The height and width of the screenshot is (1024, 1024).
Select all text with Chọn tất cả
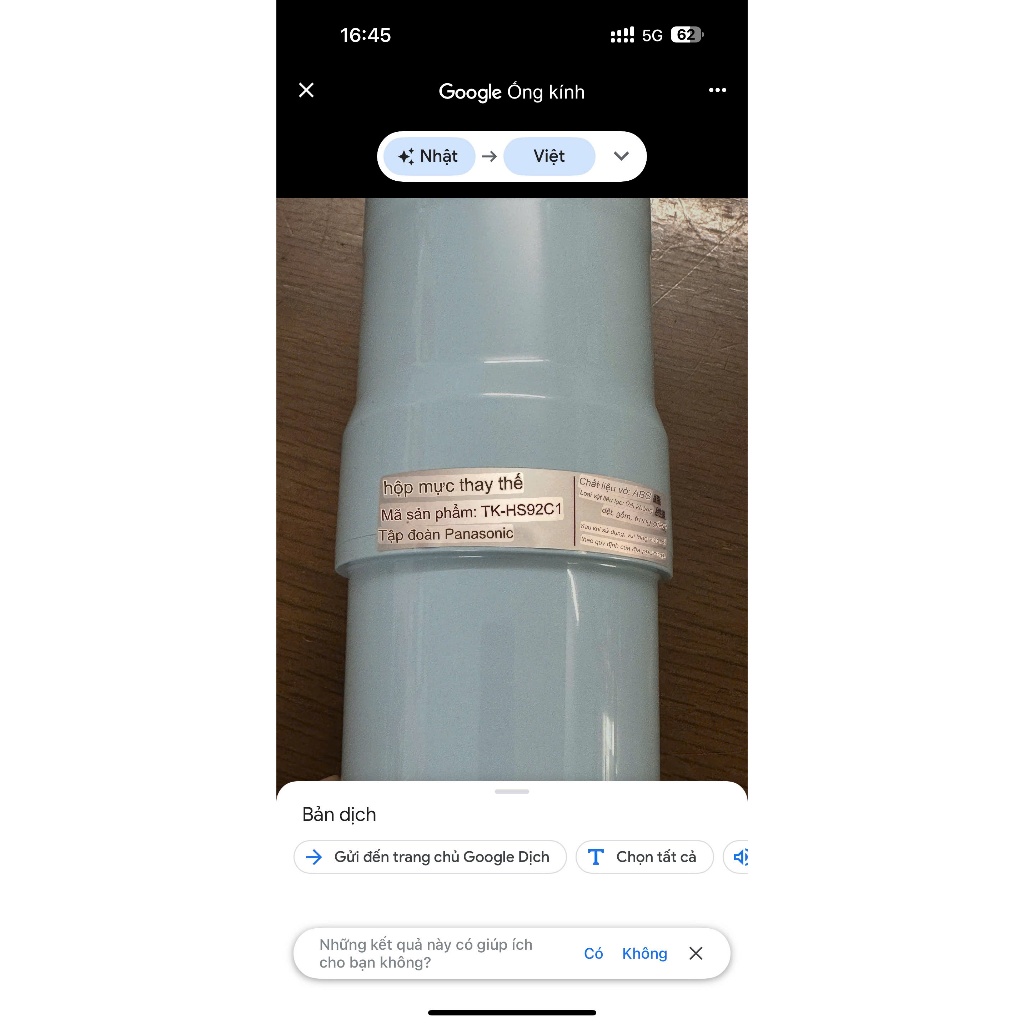pyautogui.click(x=644, y=857)
